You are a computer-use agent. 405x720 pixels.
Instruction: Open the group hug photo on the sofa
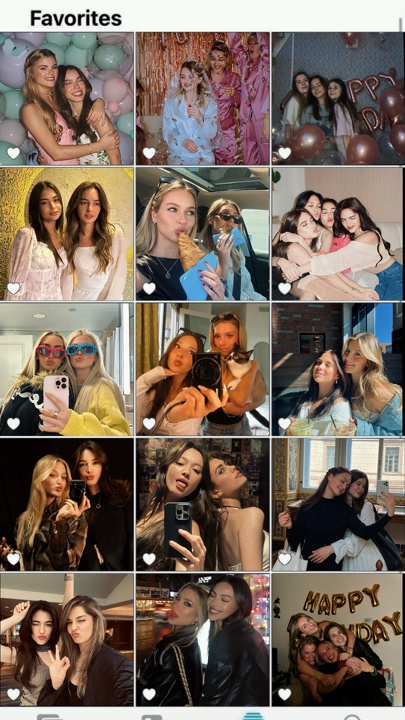pos(338,234)
